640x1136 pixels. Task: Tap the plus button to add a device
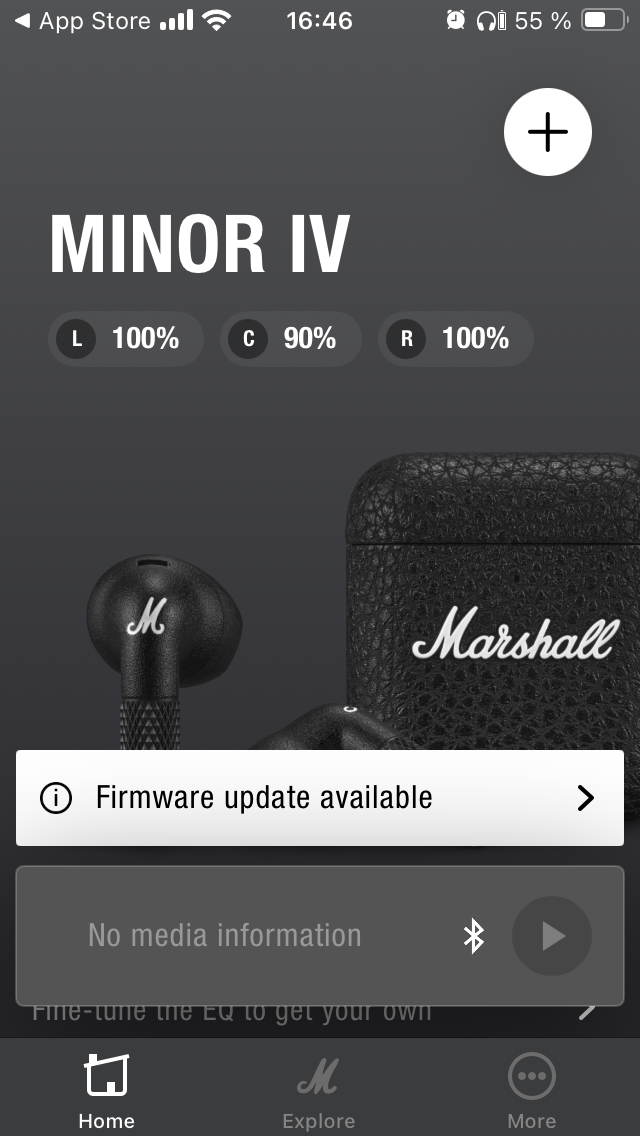548,132
